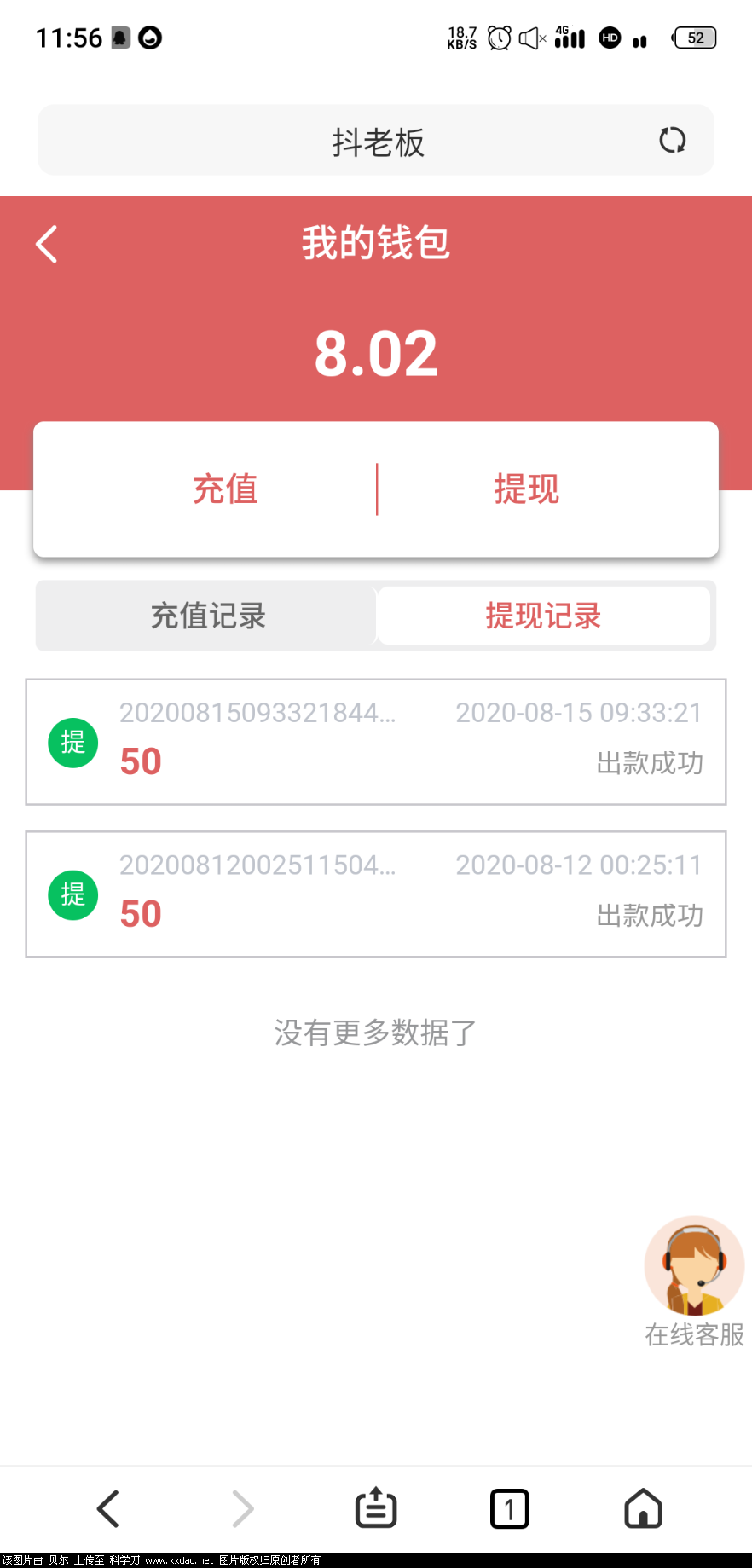This screenshot has height=1568, width=752.
Task: Open the 在线客服 customer service avatar
Action: (694, 1266)
